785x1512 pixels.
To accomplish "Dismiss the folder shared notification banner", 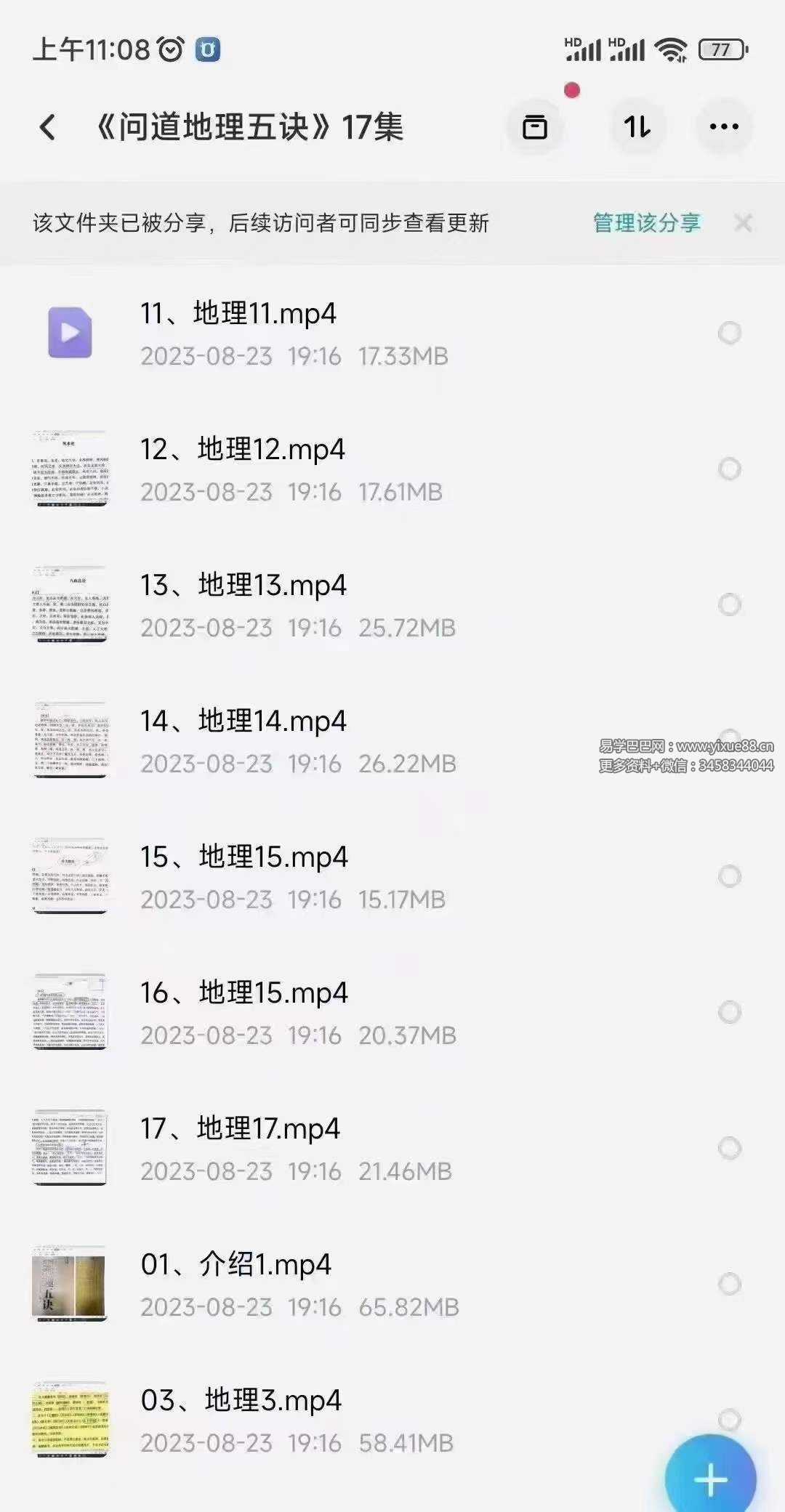I will tap(744, 223).
